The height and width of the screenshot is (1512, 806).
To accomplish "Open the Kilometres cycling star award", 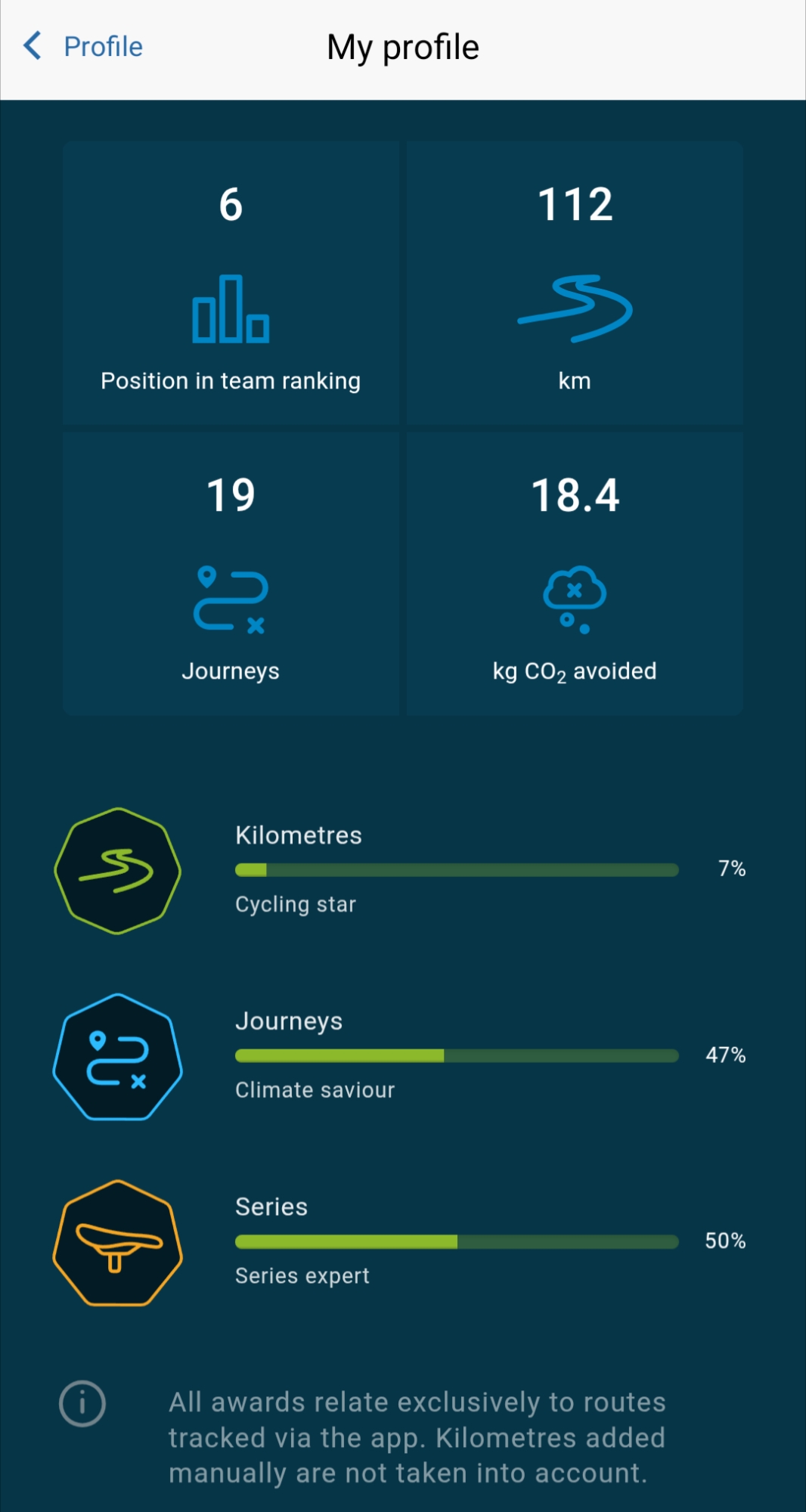I will 118,871.
